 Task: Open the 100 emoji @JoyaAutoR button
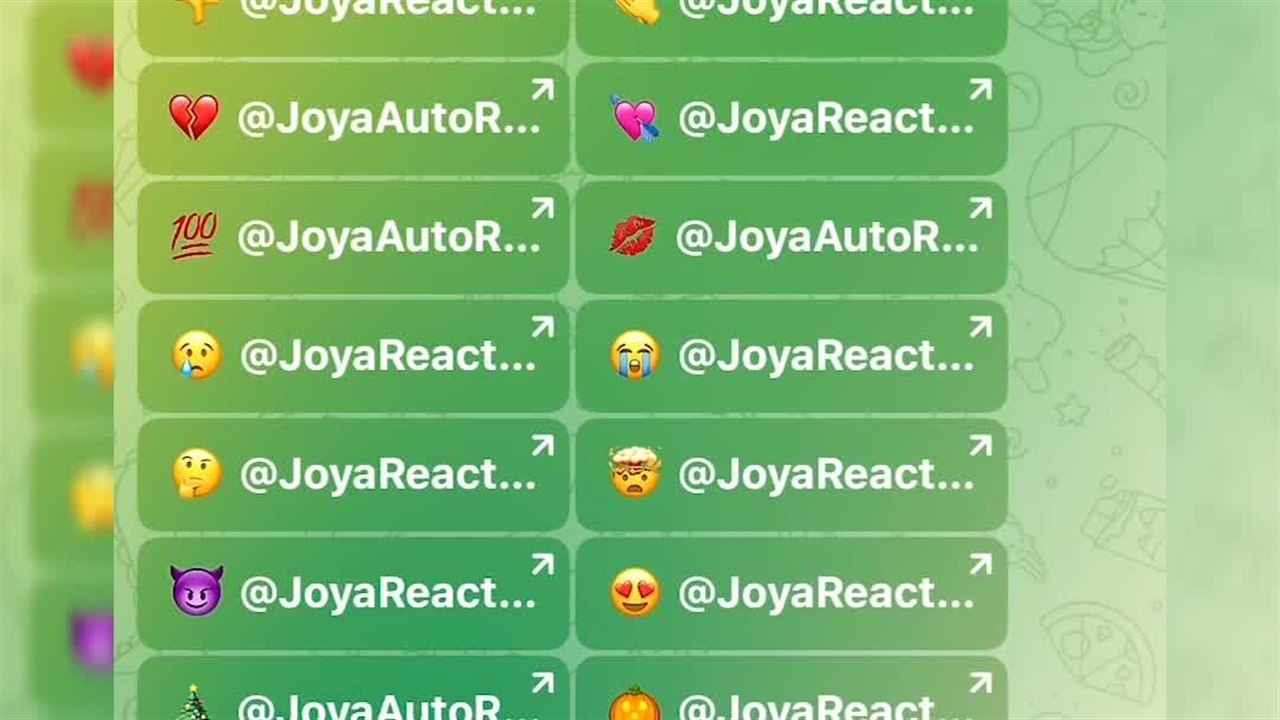pyautogui.click(x=353, y=237)
